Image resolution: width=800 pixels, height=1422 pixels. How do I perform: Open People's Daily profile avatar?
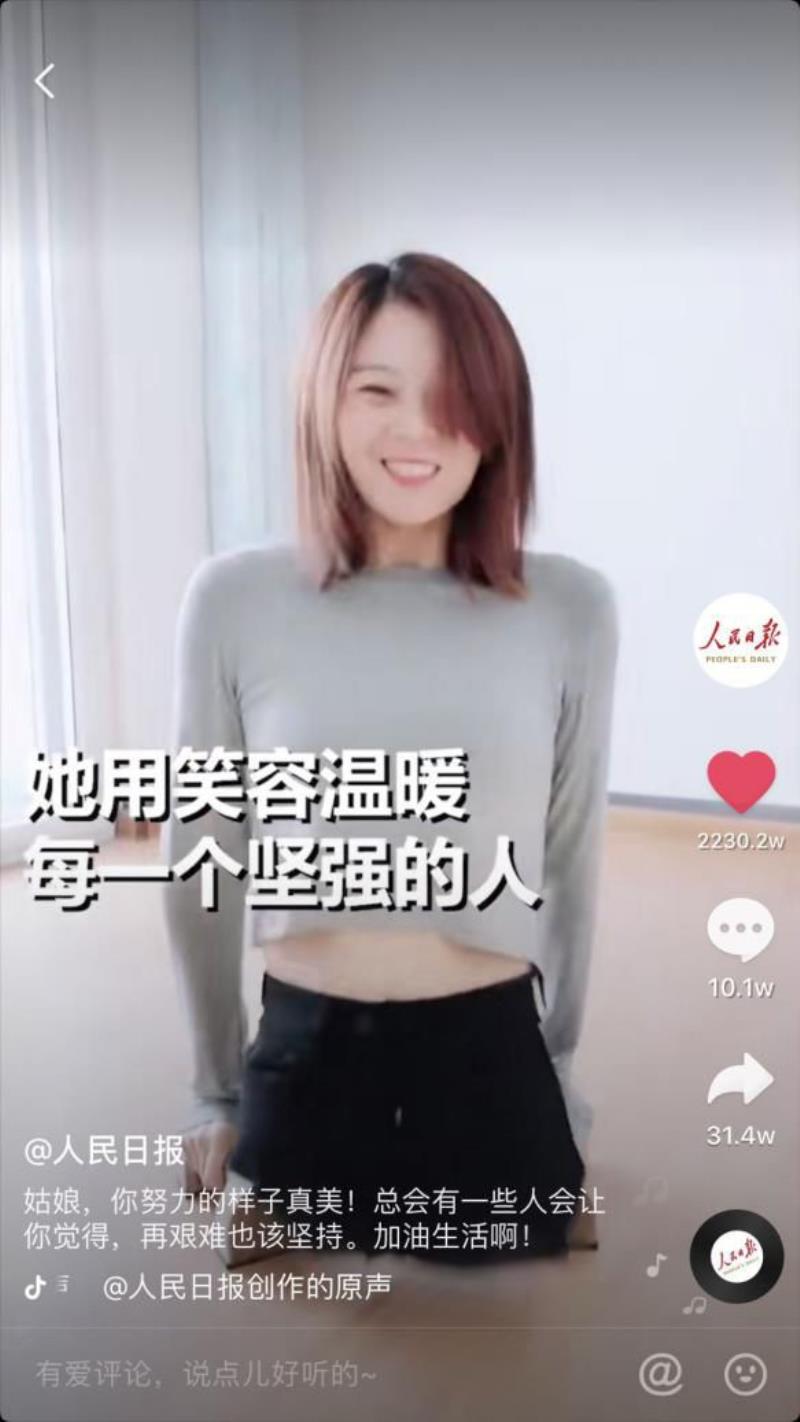741,640
